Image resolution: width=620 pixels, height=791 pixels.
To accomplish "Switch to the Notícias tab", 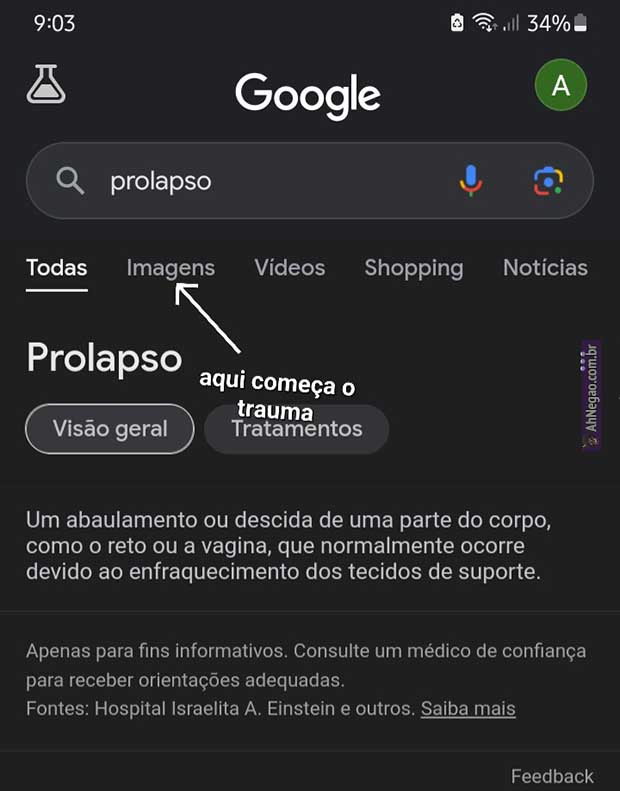I will pyautogui.click(x=545, y=268).
